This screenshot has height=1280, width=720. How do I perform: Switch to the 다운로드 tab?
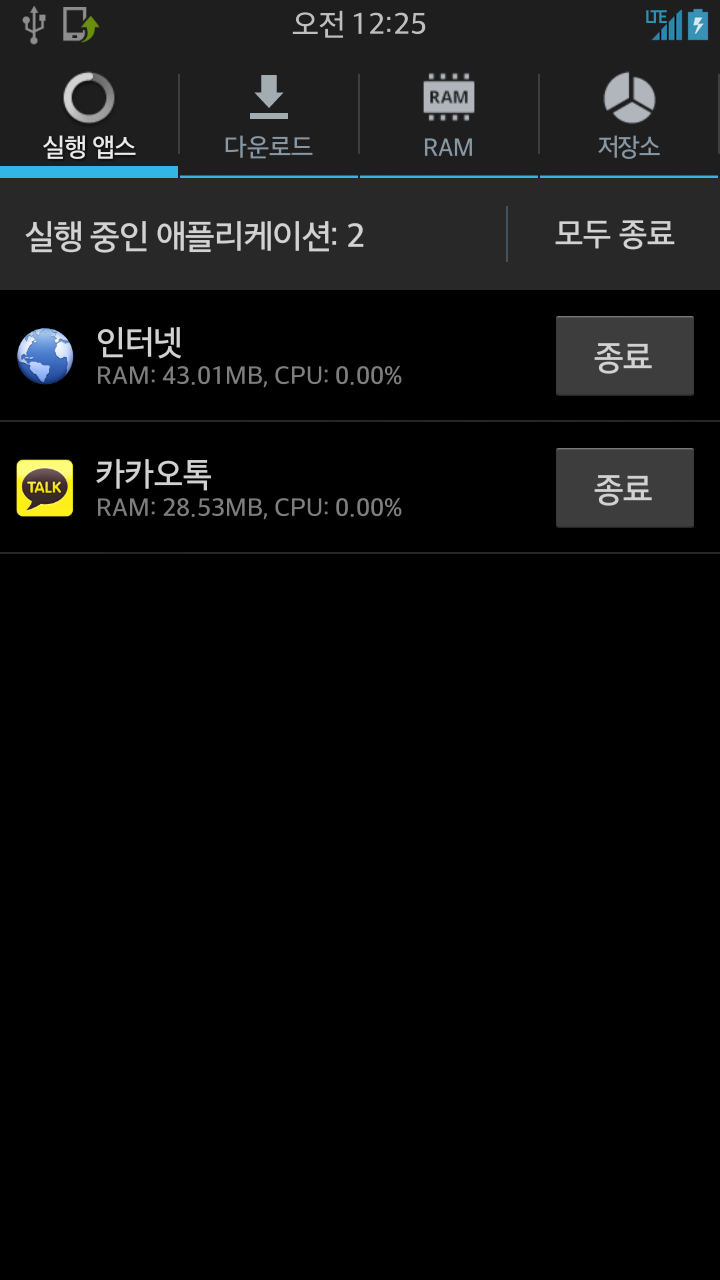click(x=268, y=120)
